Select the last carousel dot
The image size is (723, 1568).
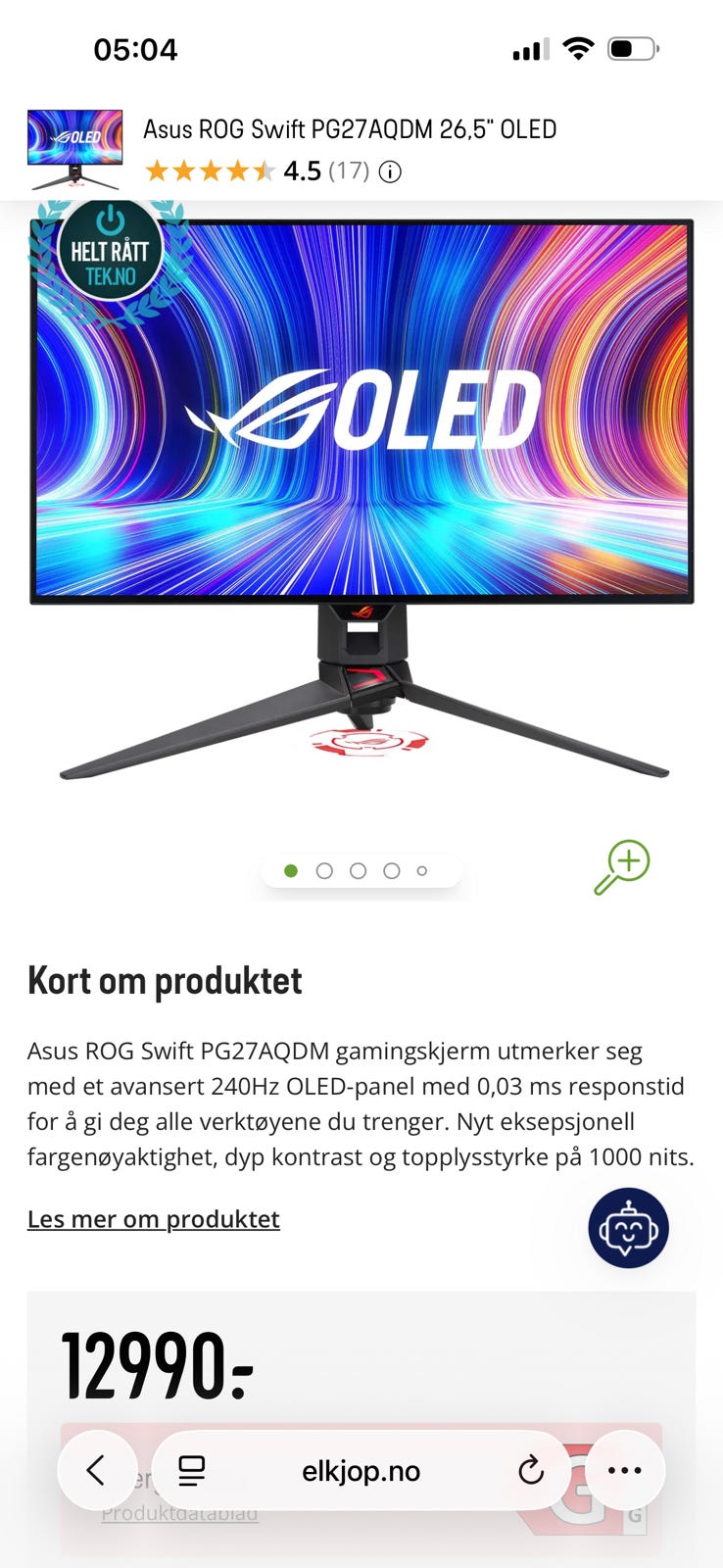click(422, 869)
